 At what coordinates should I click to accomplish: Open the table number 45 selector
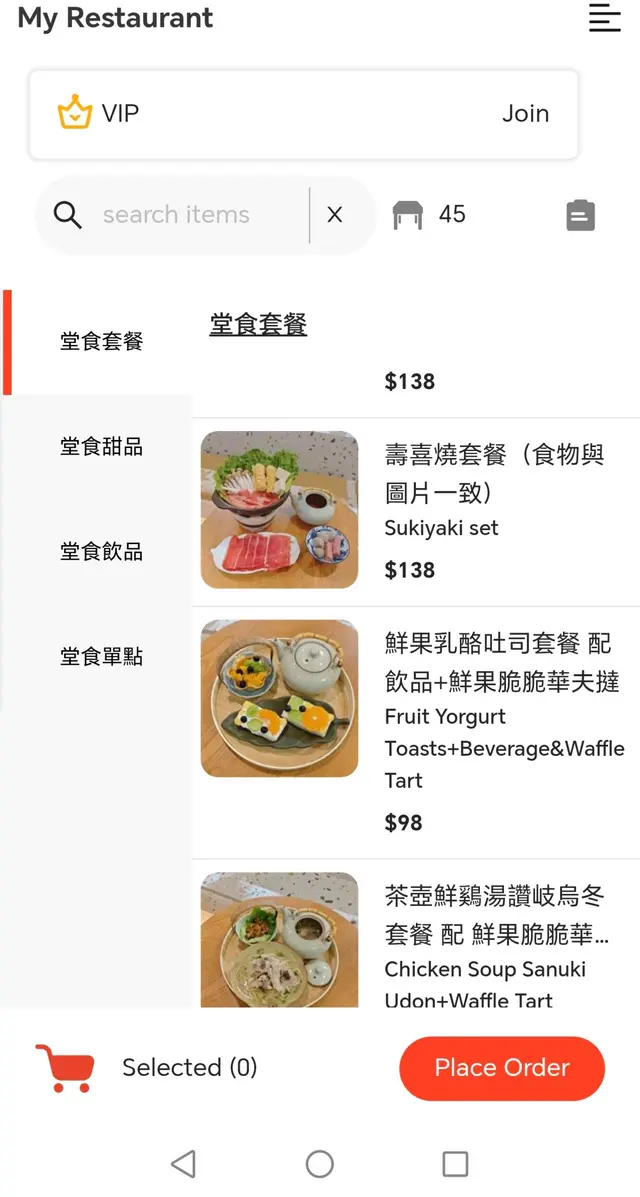point(430,215)
